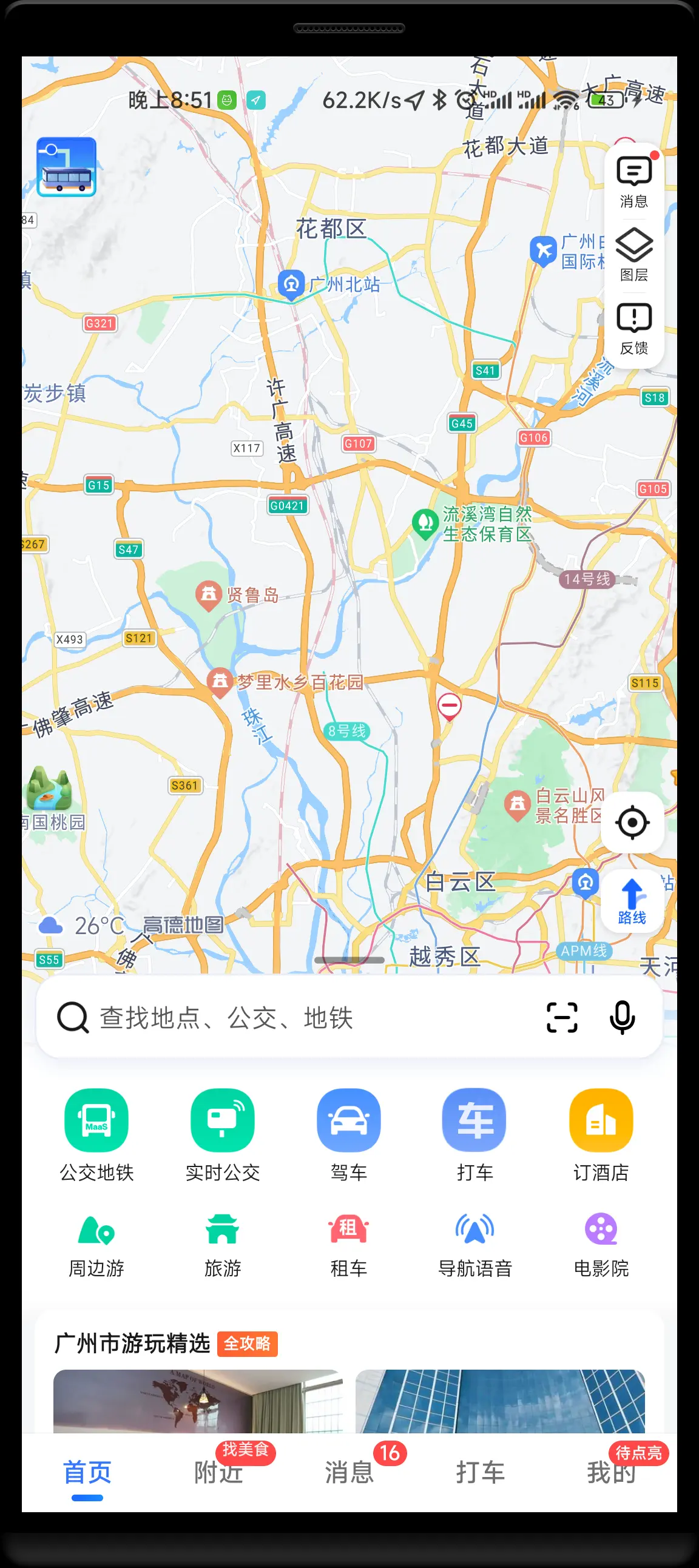The image size is (699, 1568).
Task: Open the 消息 button on the map panel
Action: [x=633, y=181]
